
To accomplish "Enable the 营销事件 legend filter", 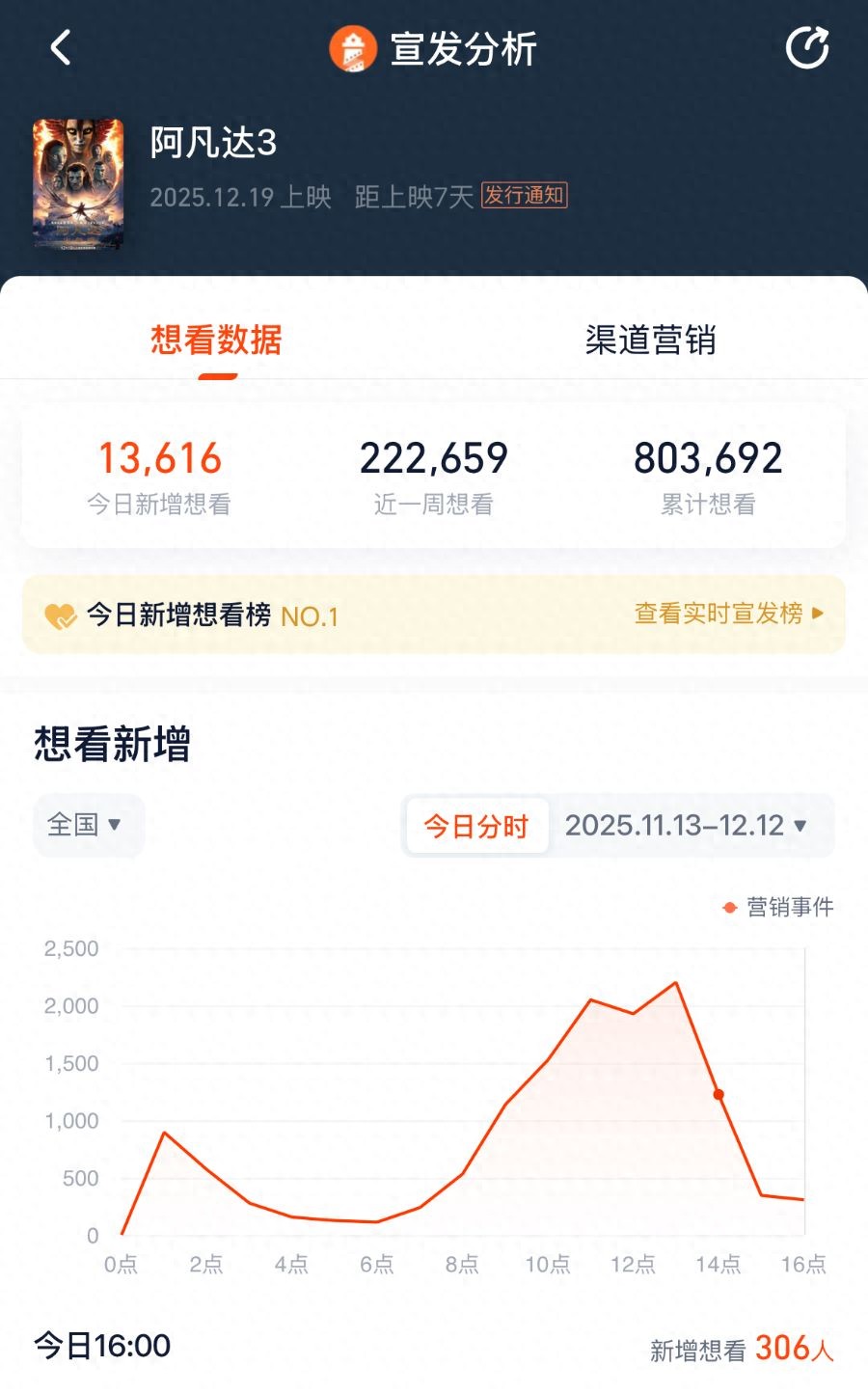I will pos(781,907).
